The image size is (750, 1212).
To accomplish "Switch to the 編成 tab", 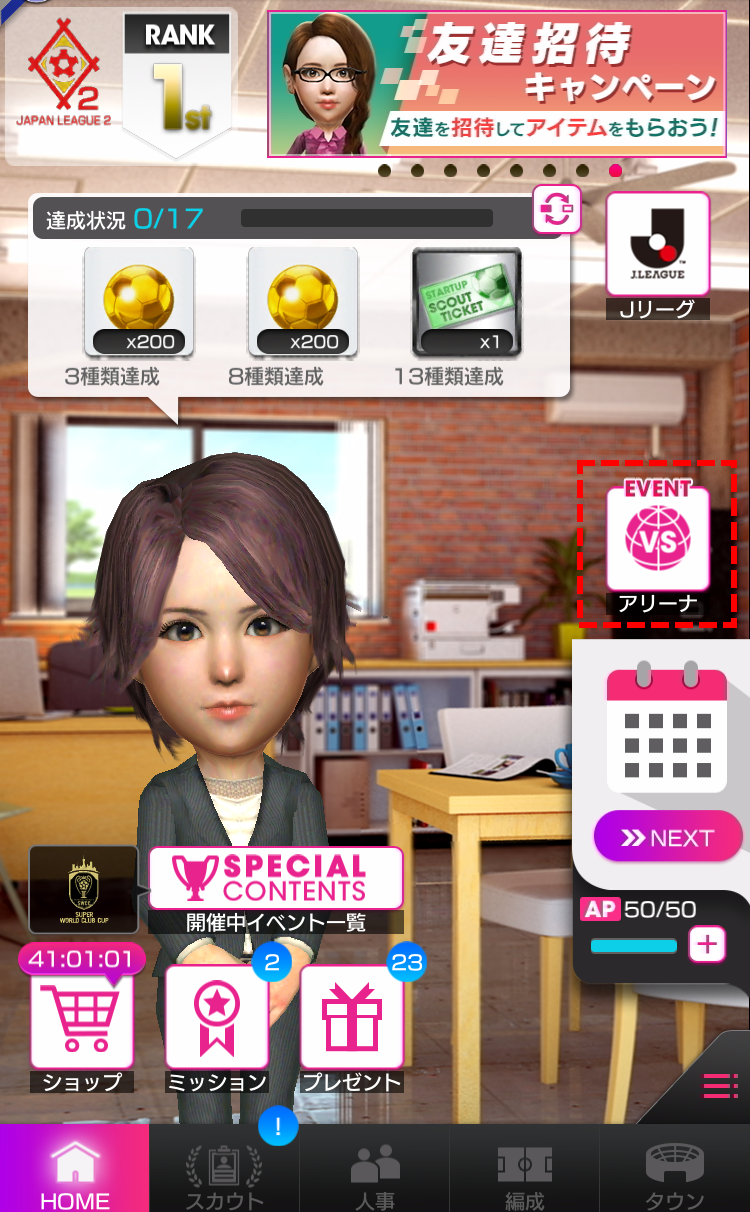I will tap(524, 1172).
